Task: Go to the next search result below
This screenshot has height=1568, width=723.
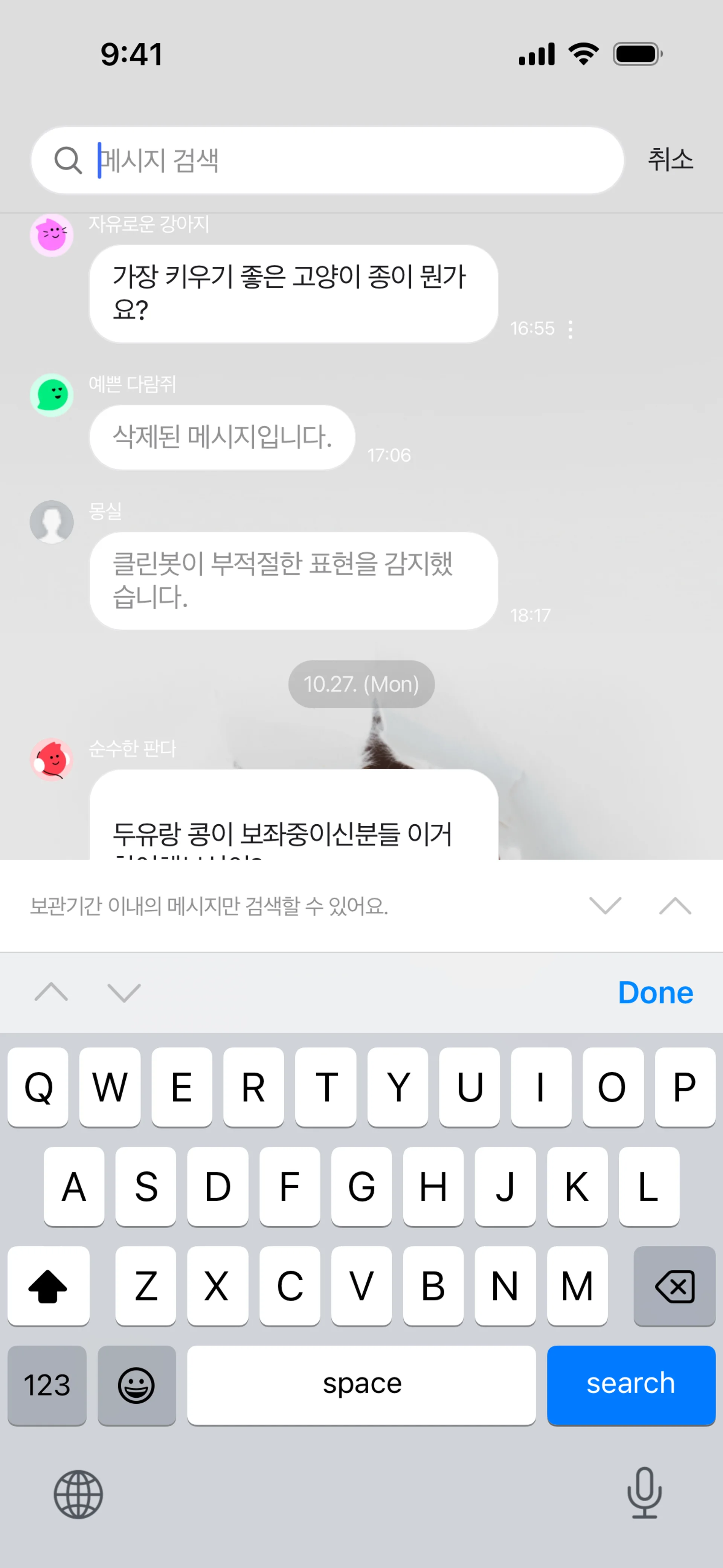Action: click(x=606, y=906)
